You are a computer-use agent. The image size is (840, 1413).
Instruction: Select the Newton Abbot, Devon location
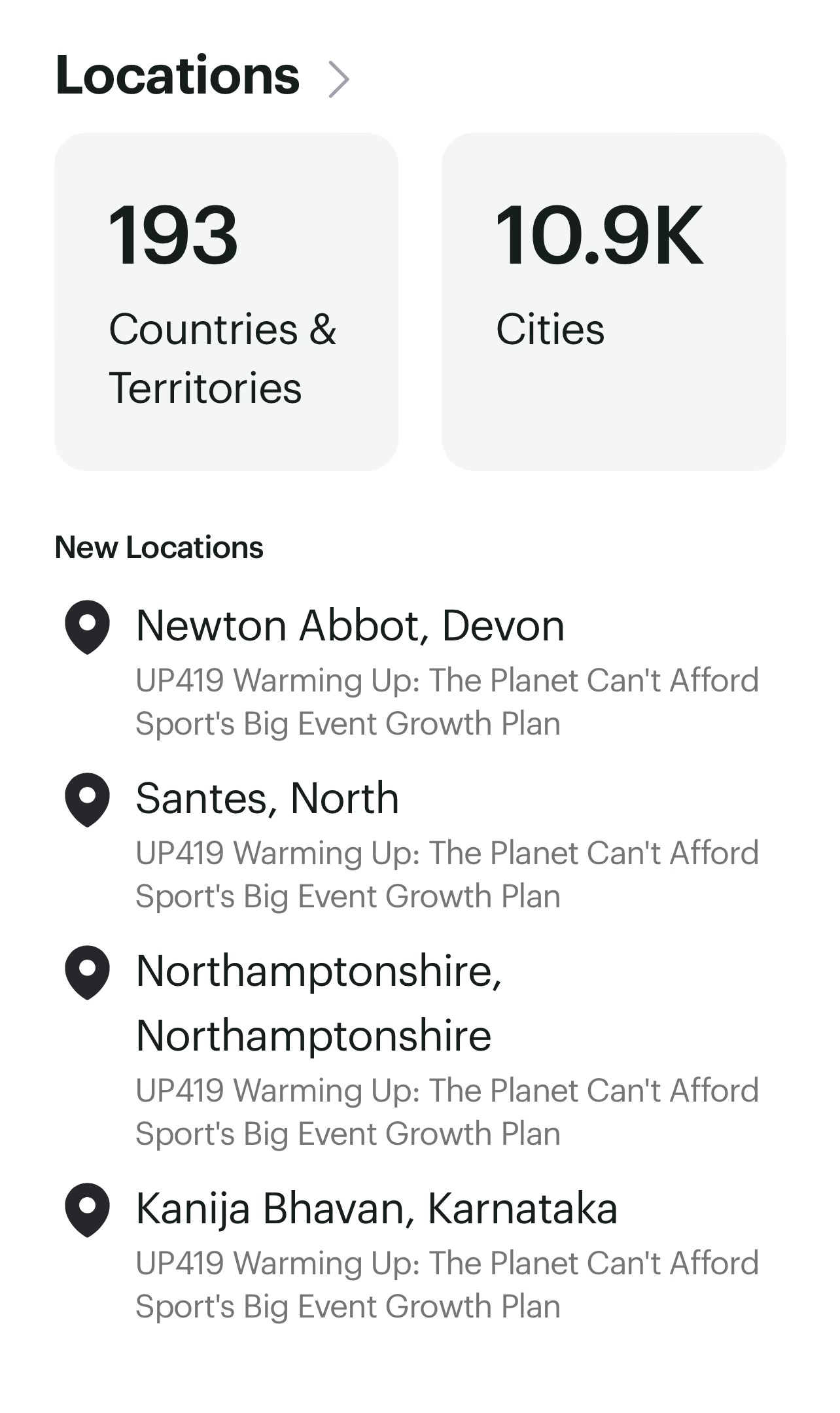420,672
